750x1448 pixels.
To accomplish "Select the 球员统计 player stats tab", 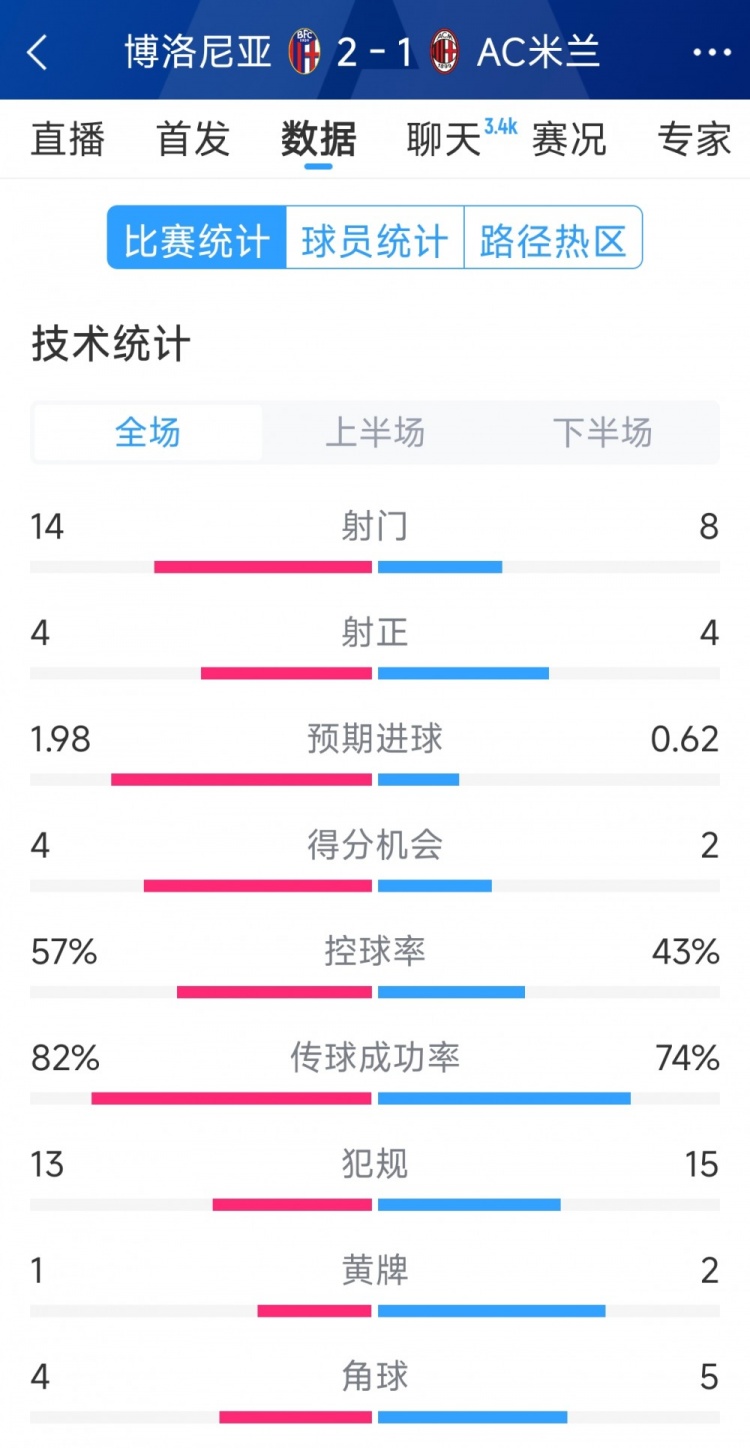I will (375, 238).
